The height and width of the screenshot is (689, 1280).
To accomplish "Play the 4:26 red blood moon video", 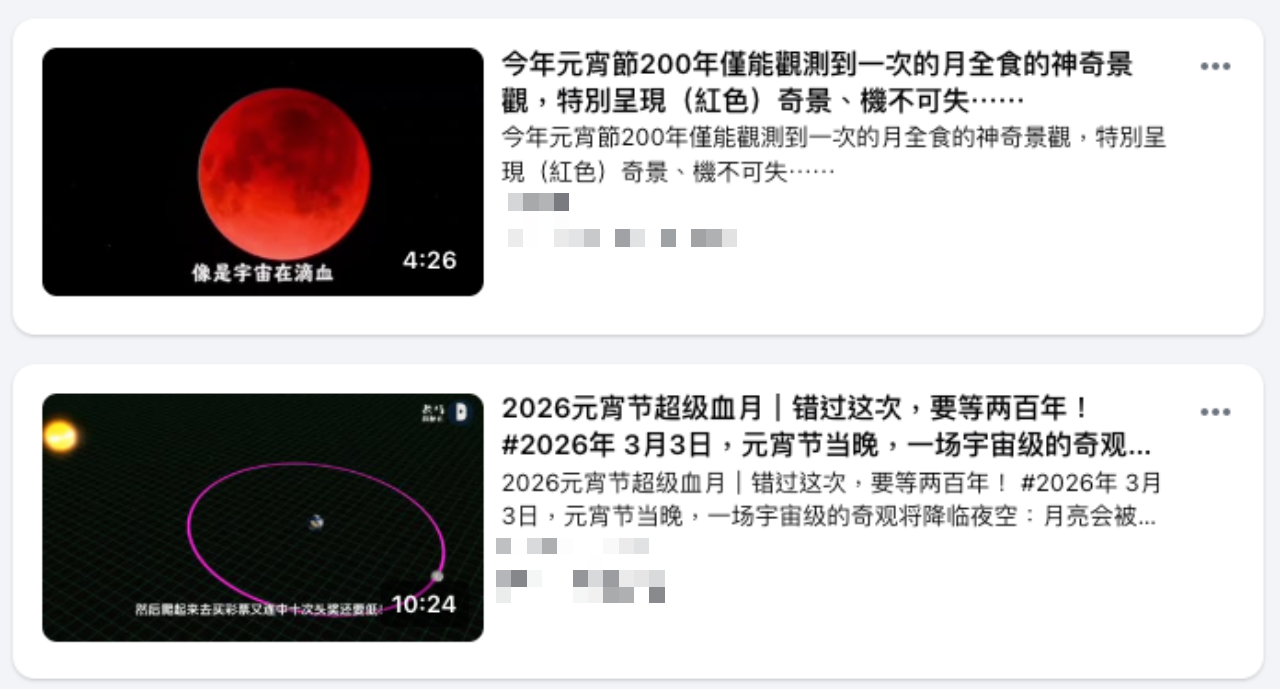I will pos(262,172).
